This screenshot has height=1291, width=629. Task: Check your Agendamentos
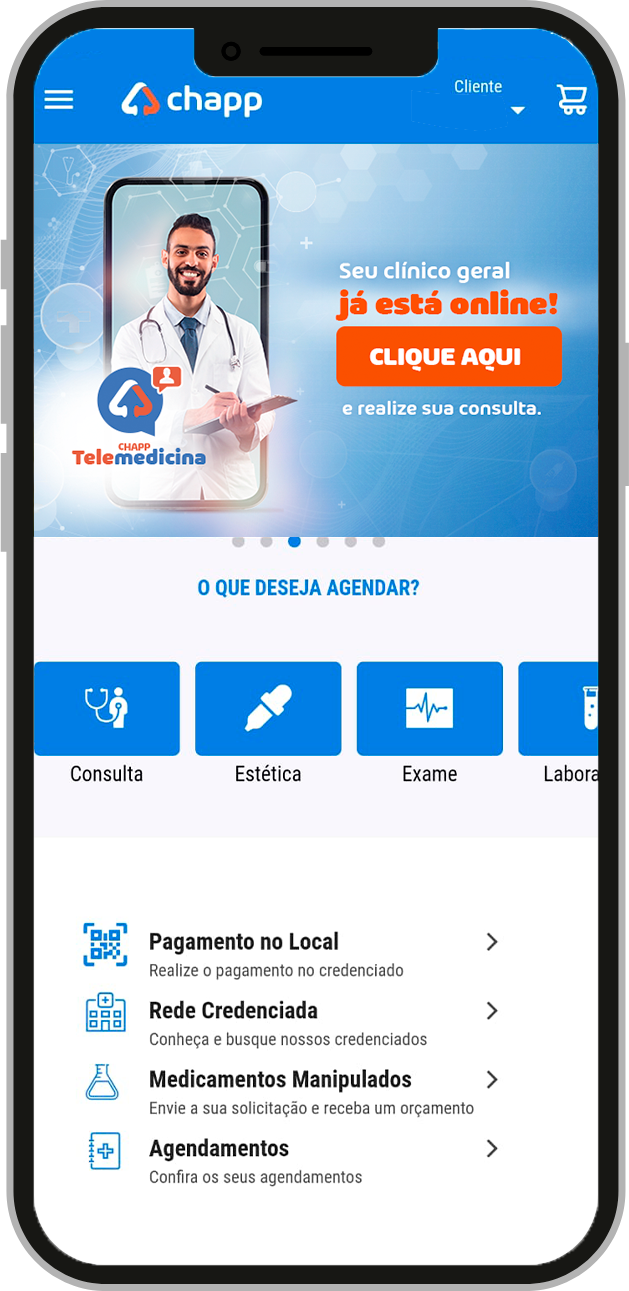click(x=290, y=1161)
